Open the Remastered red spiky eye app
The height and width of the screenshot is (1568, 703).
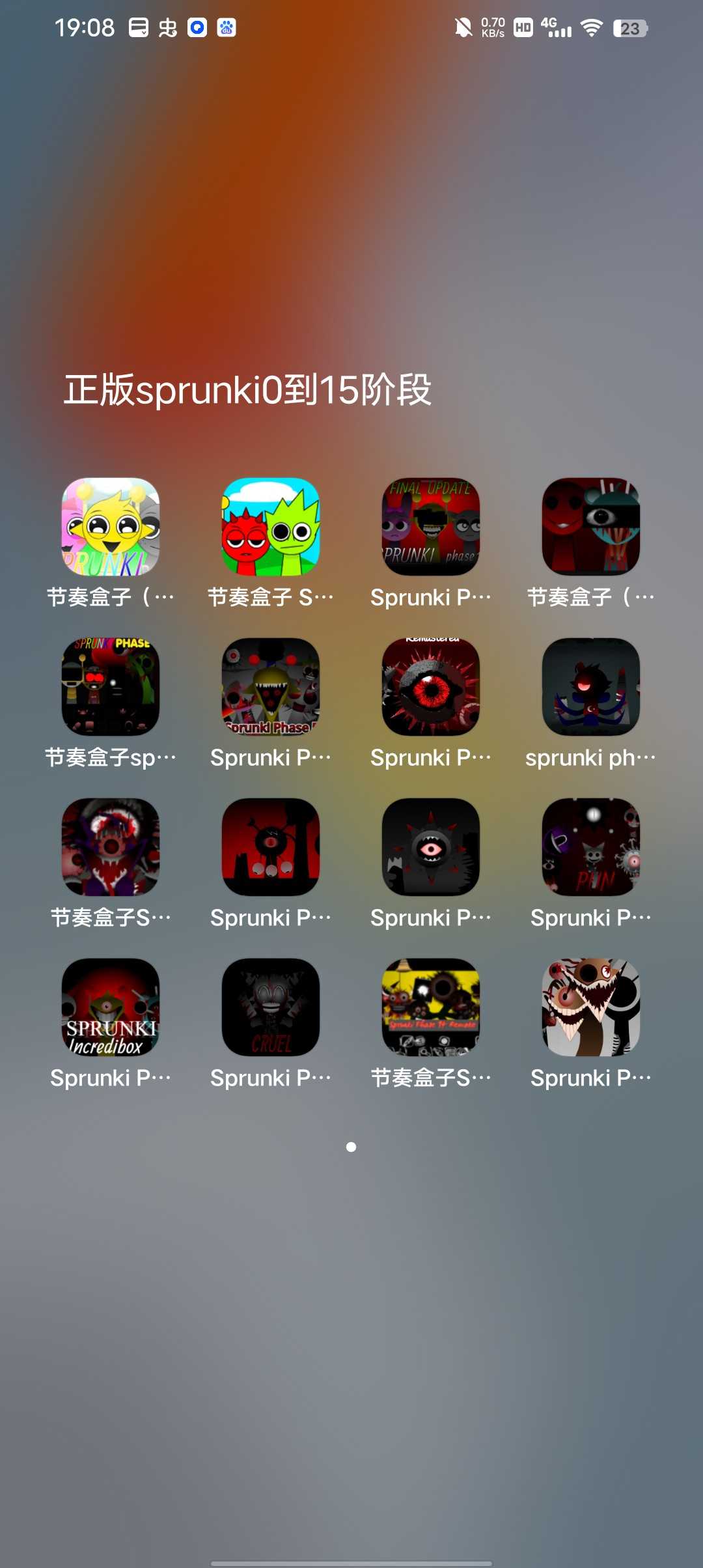pos(430,687)
